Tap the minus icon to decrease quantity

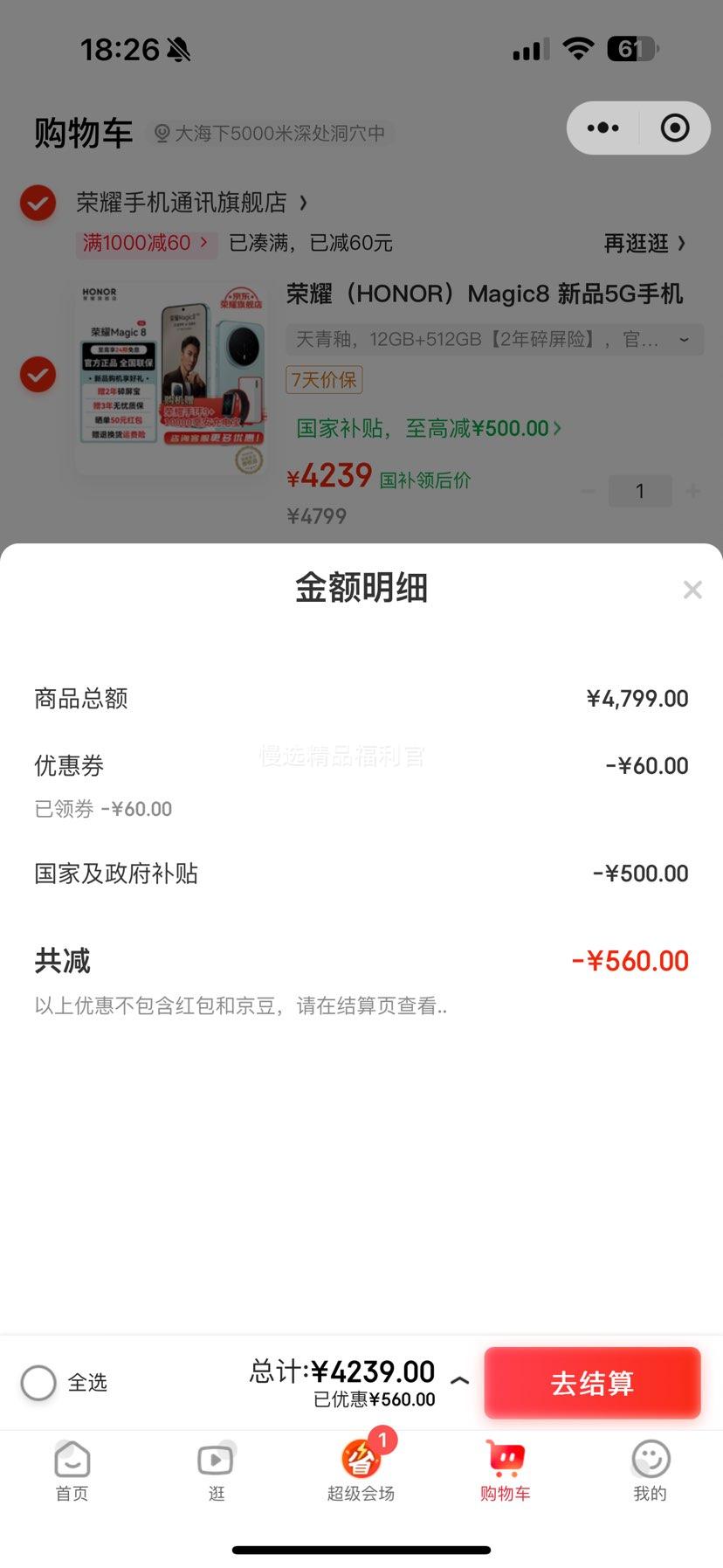coord(587,491)
